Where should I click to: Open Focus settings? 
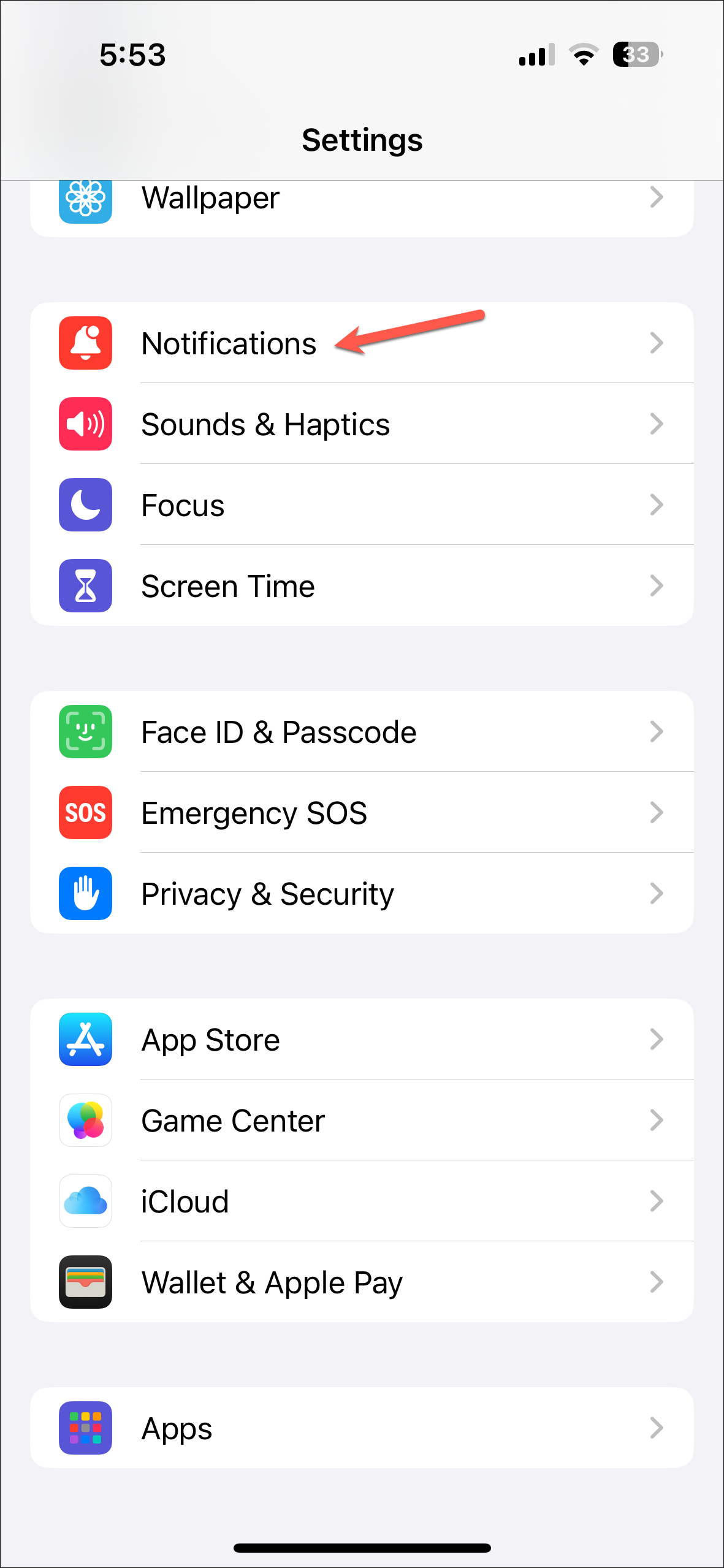(x=362, y=505)
